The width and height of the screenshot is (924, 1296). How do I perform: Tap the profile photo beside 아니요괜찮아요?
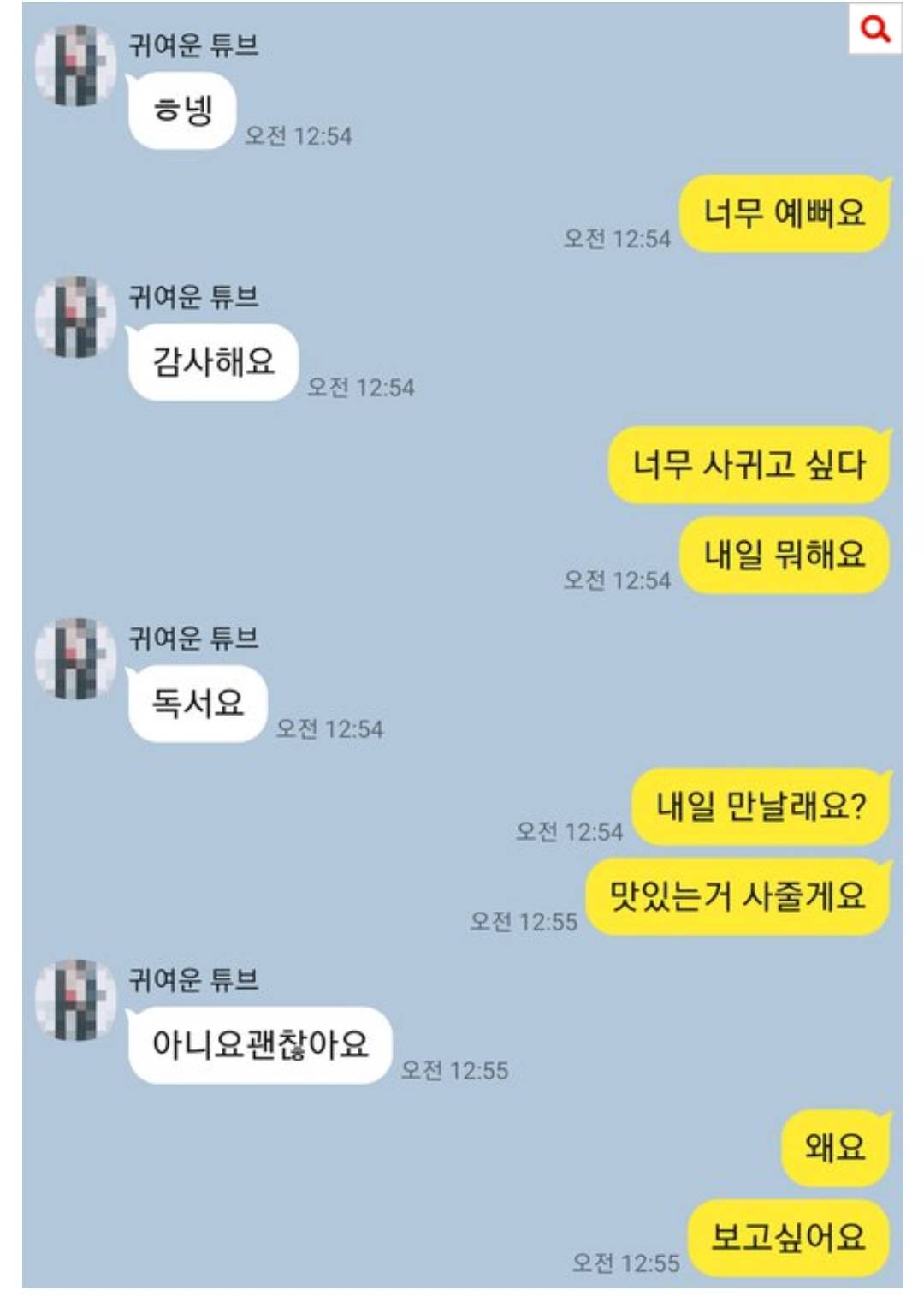pyautogui.click(x=75, y=1000)
